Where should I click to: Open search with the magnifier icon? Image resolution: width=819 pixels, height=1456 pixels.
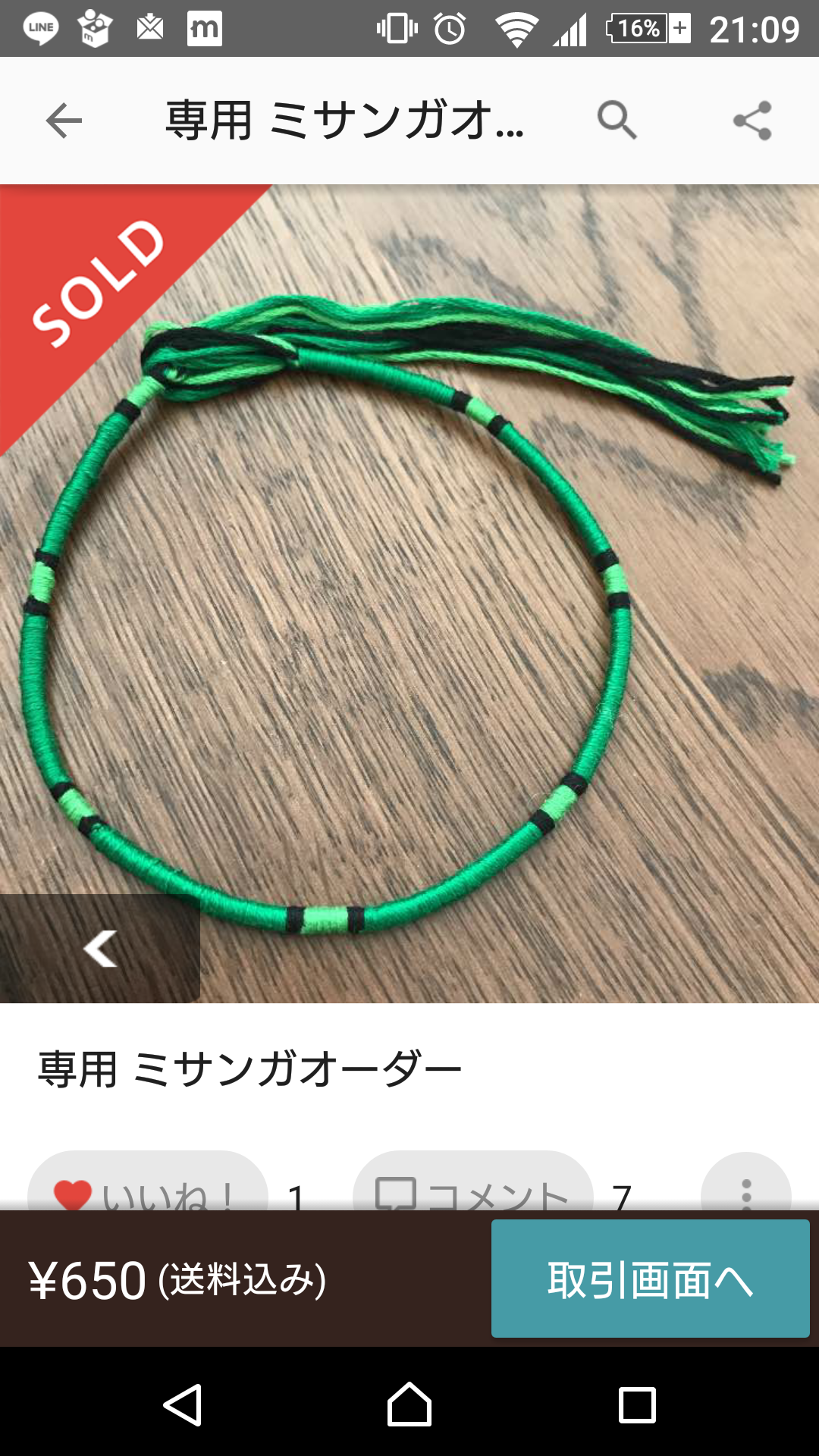click(x=617, y=121)
